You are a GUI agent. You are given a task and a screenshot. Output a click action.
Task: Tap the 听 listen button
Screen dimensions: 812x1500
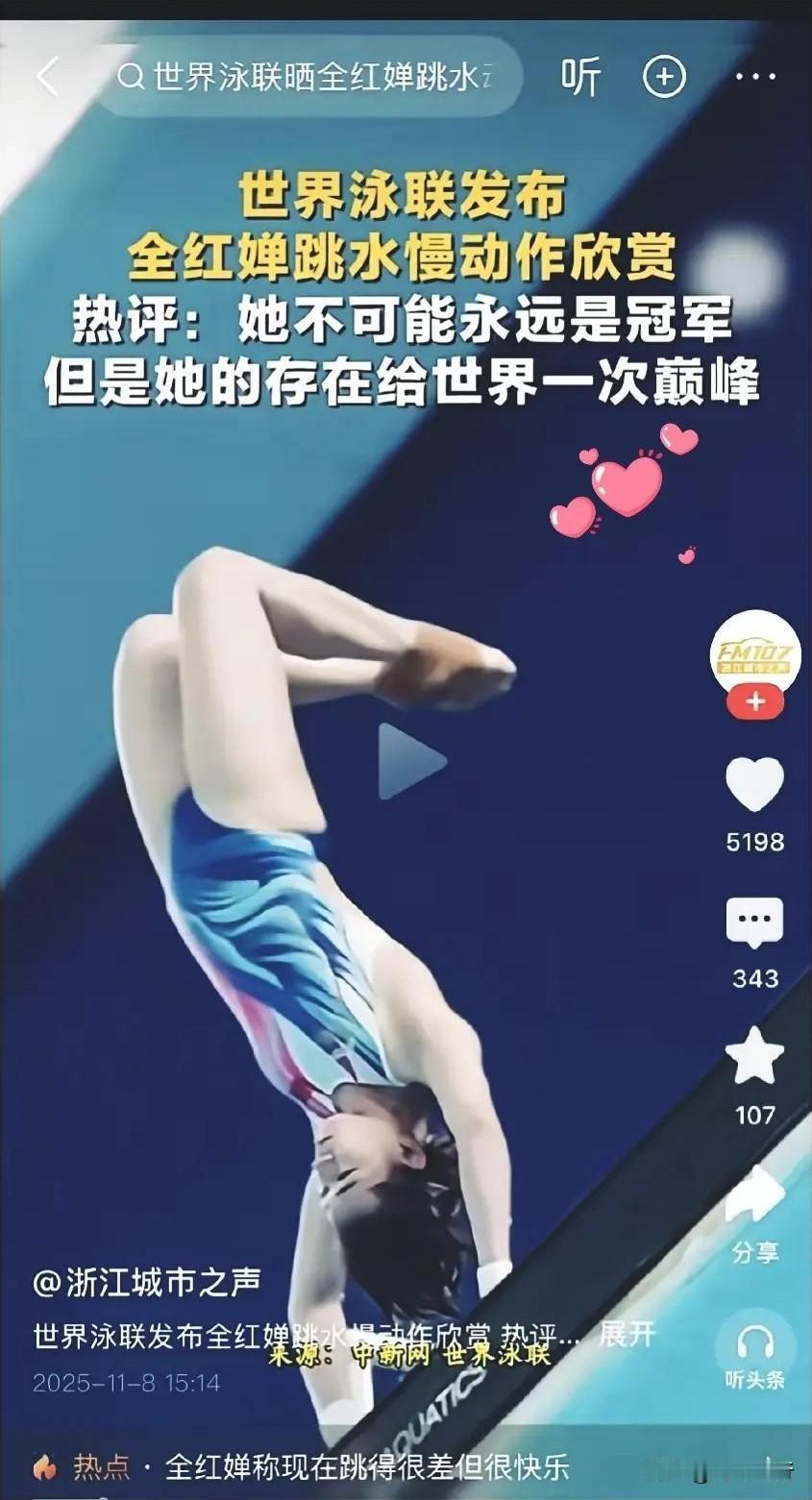(580, 77)
